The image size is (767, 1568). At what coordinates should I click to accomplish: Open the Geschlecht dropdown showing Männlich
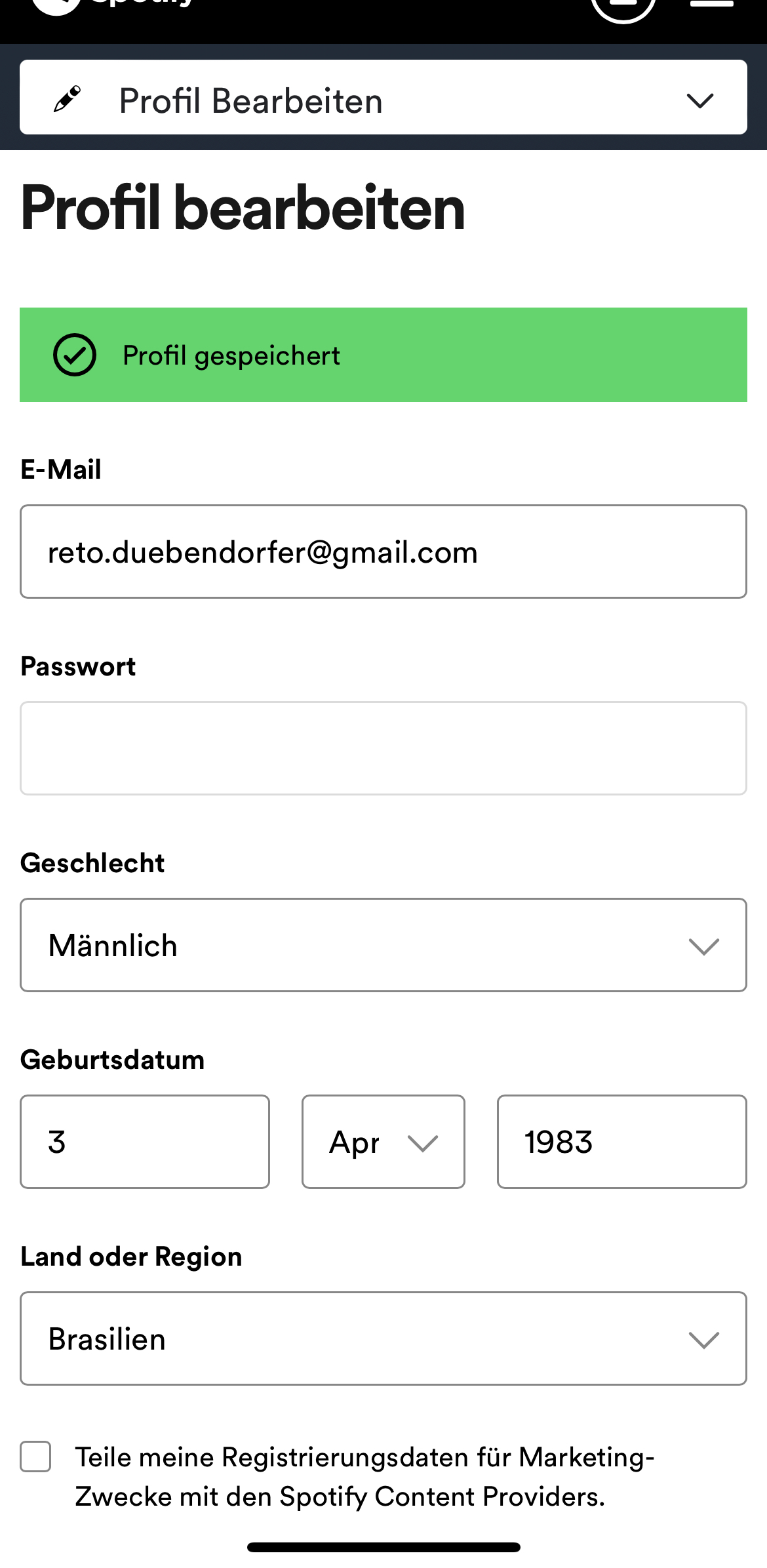coord(383,945)
